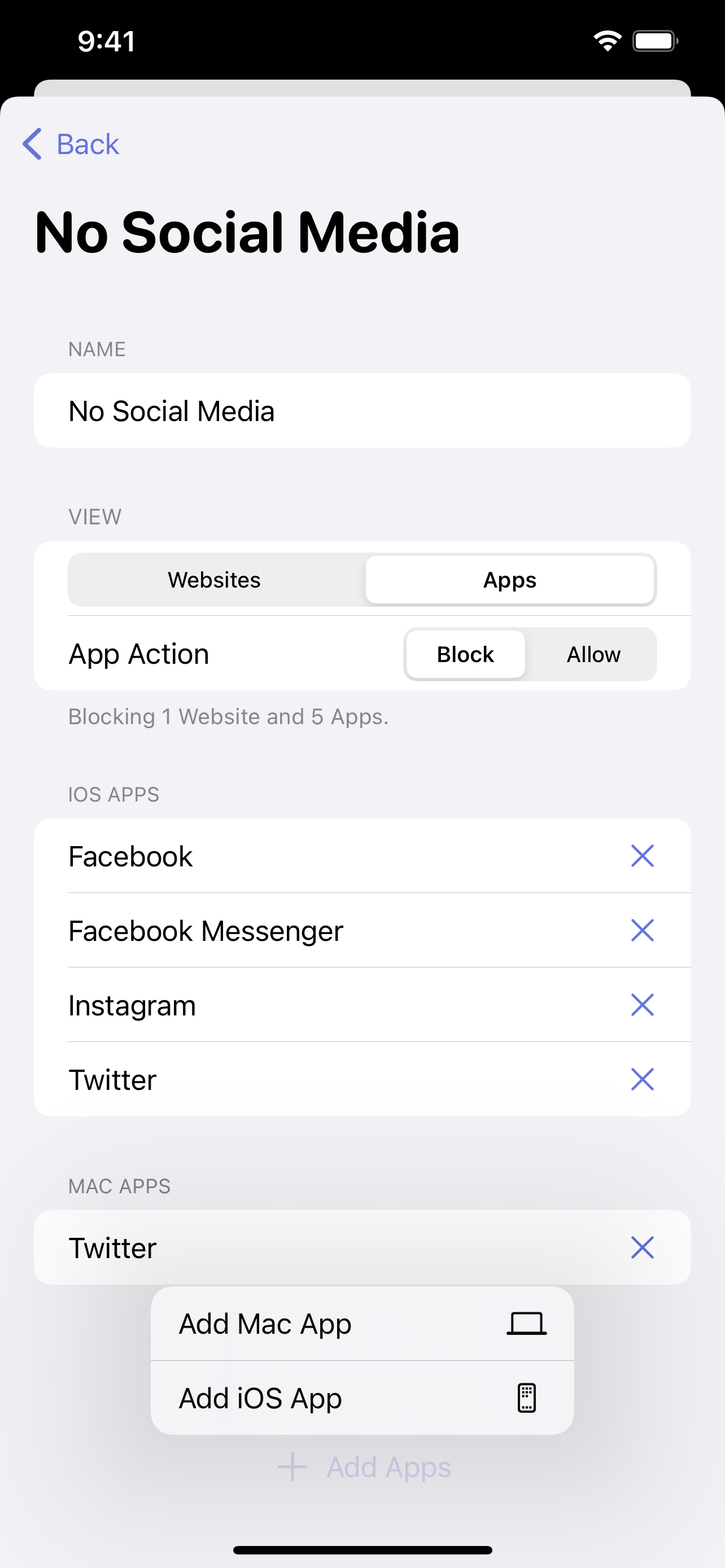Edit the No Social Media name field
This screenshot has height=1568, width=725.
tap(361, 411)
